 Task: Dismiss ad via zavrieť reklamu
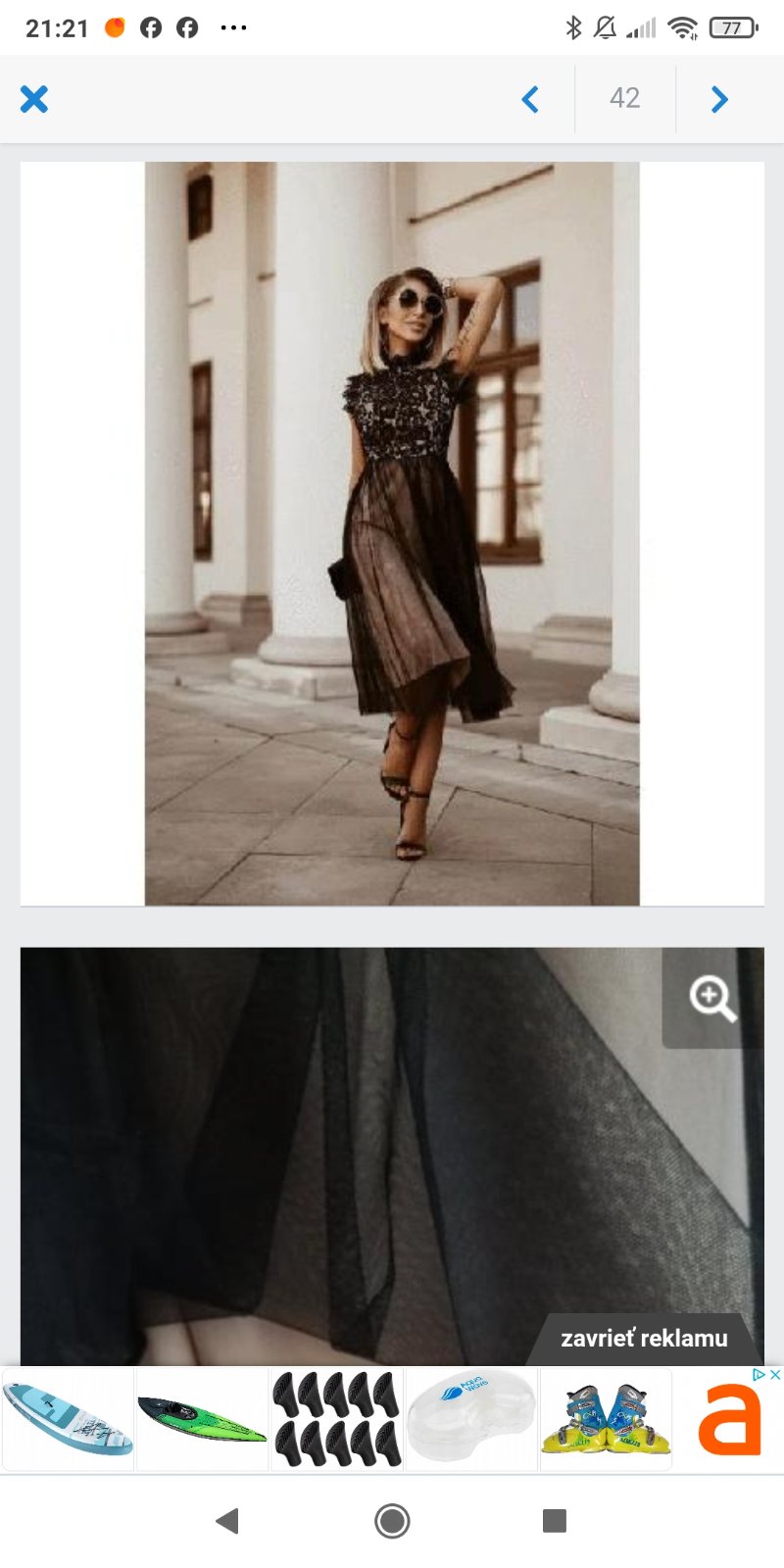tap(644, 1339)
